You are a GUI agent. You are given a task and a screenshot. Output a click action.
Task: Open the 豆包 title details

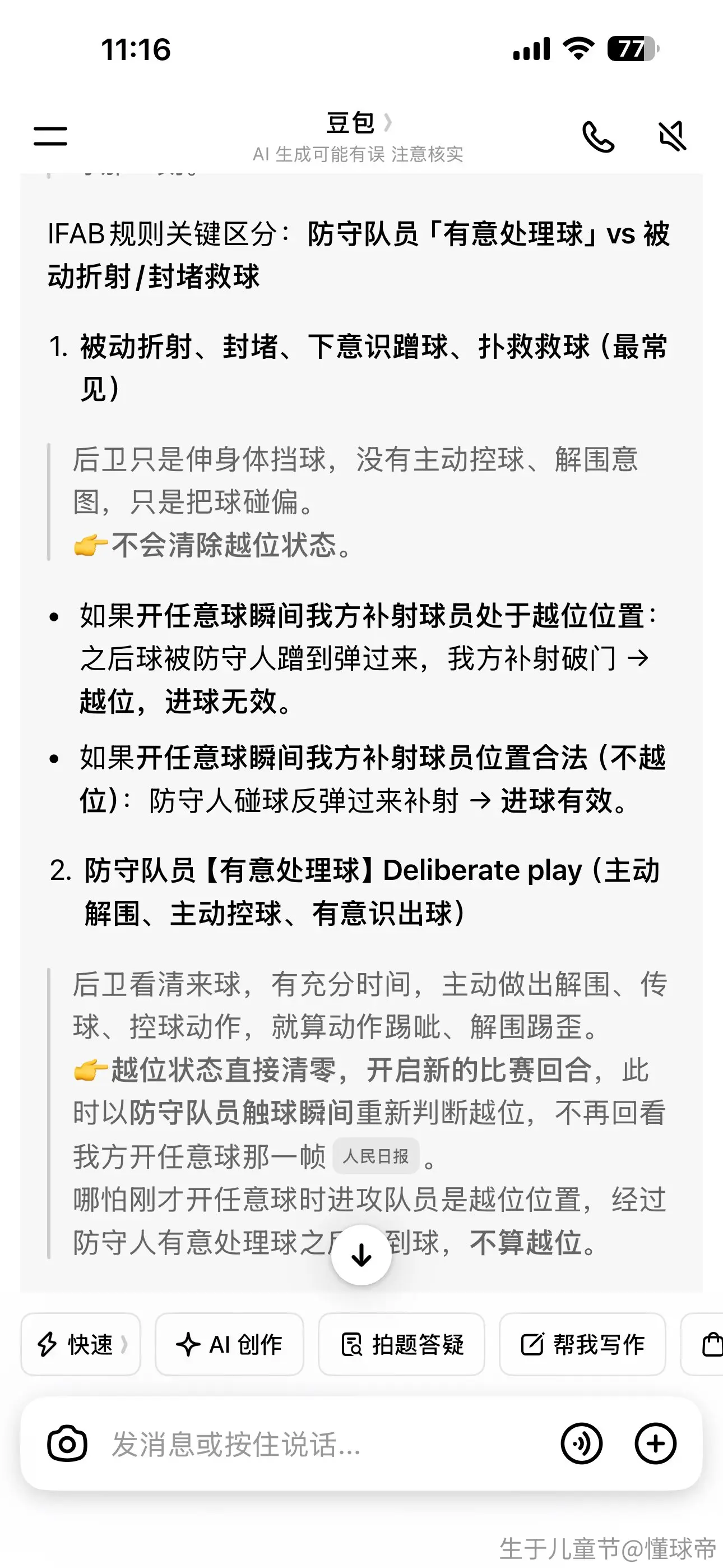coord(359,123)
